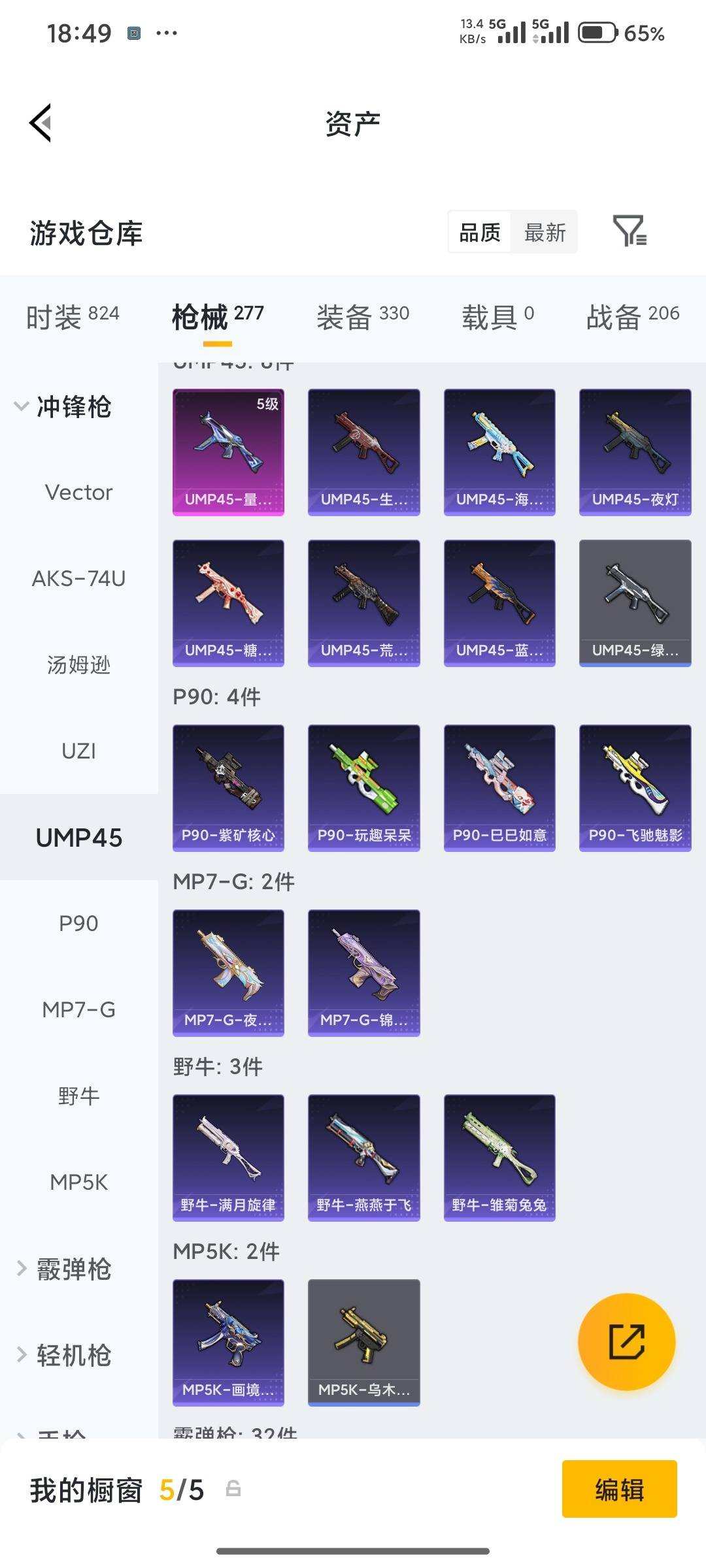Tap the 编辑 button
The image size is (706, 1568).
(x=619, y=1490)
